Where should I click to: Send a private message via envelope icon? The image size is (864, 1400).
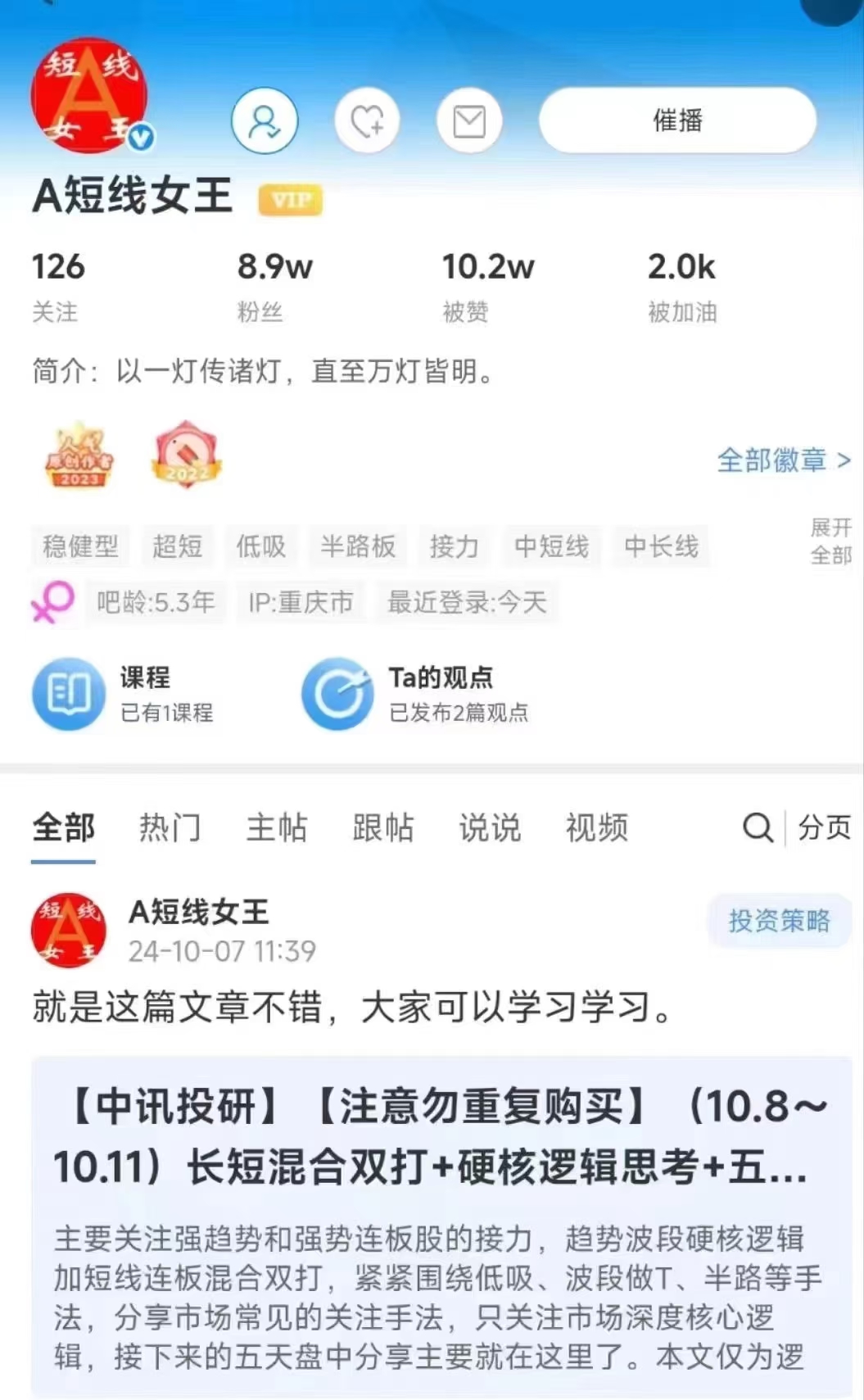(x=469, y=122)
